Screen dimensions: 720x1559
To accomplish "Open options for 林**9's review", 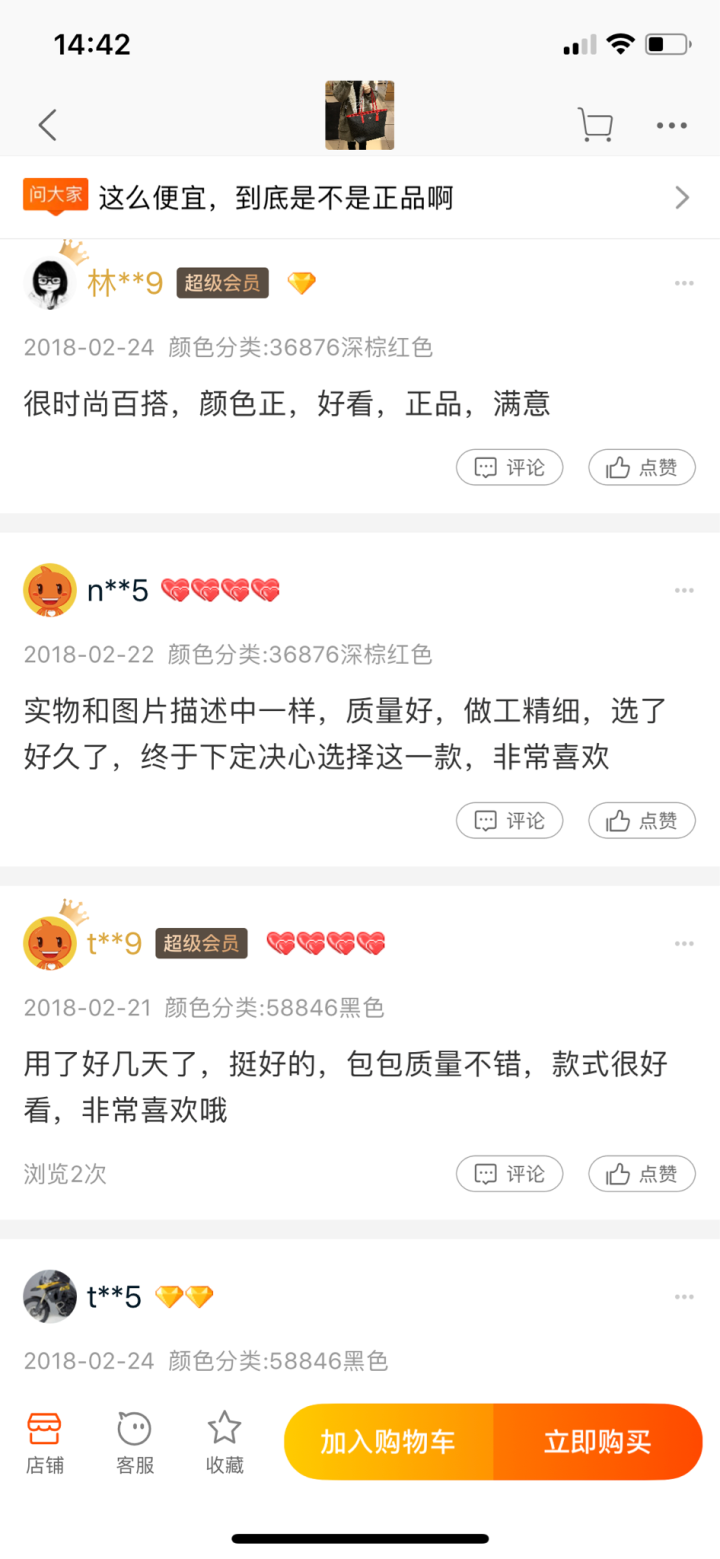I will pyautogui.click(x=684, y=284).
